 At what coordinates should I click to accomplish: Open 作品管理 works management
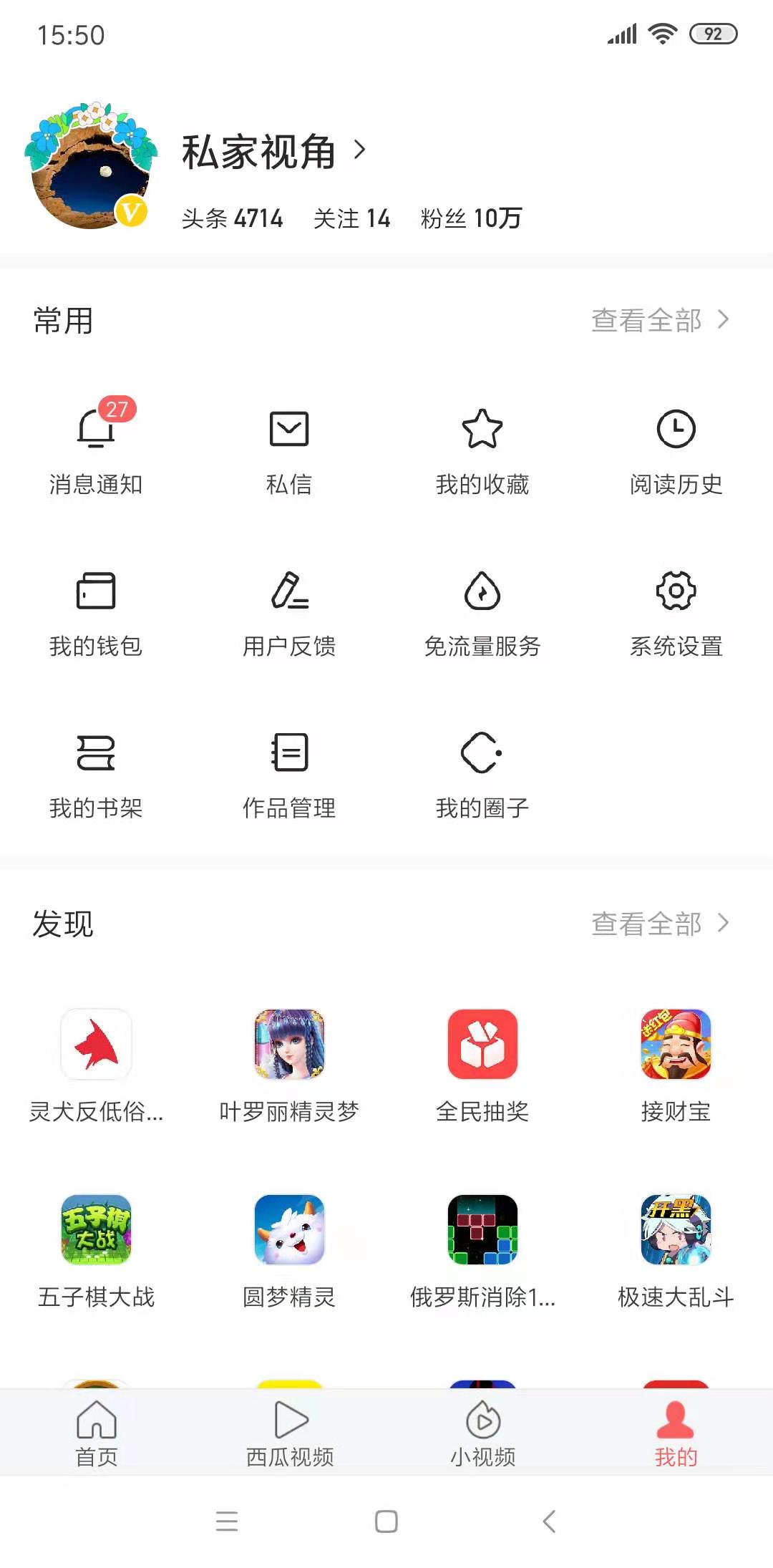pyautogui.click(x=288, y=773)
